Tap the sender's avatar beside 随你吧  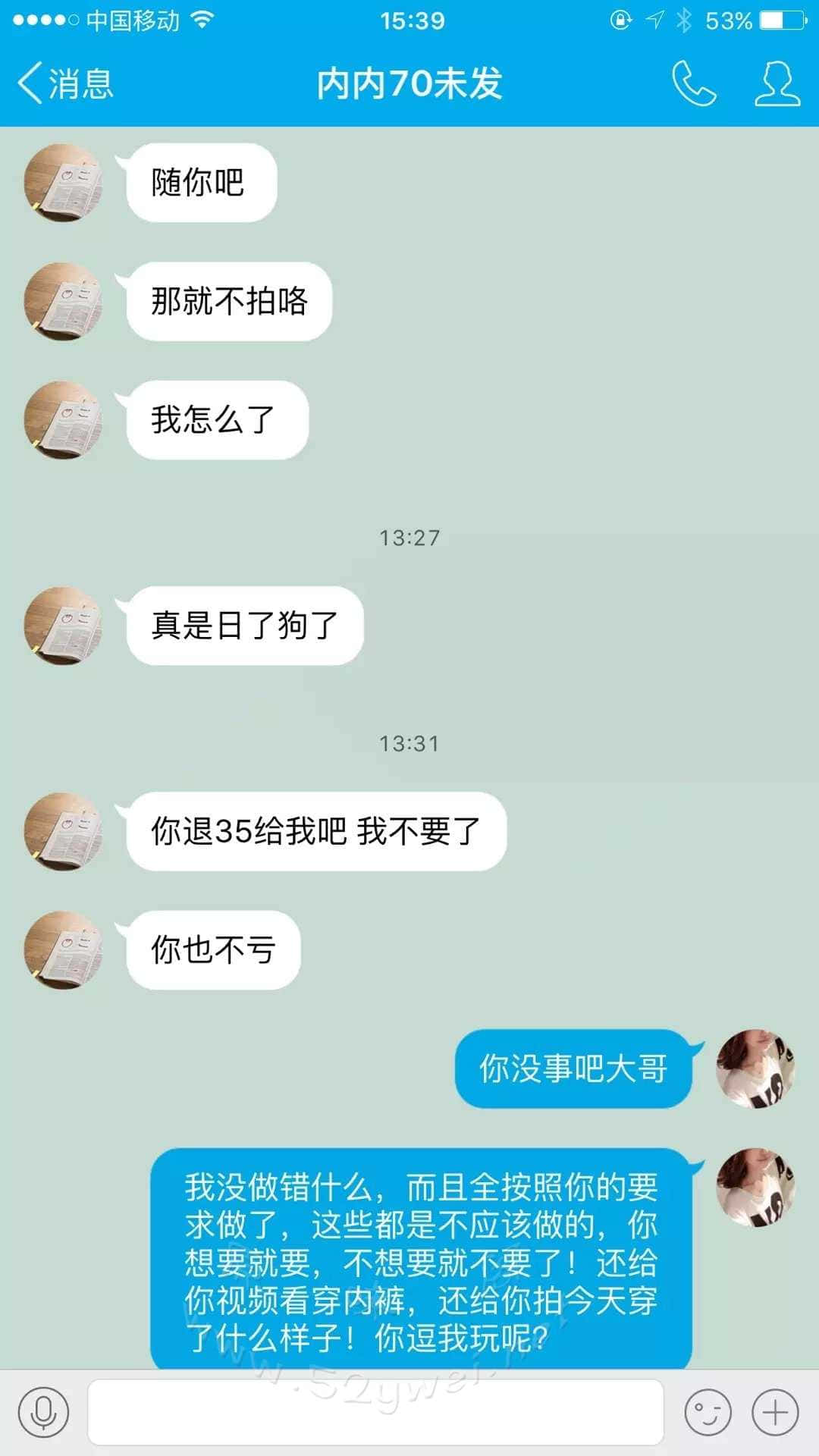64,183
